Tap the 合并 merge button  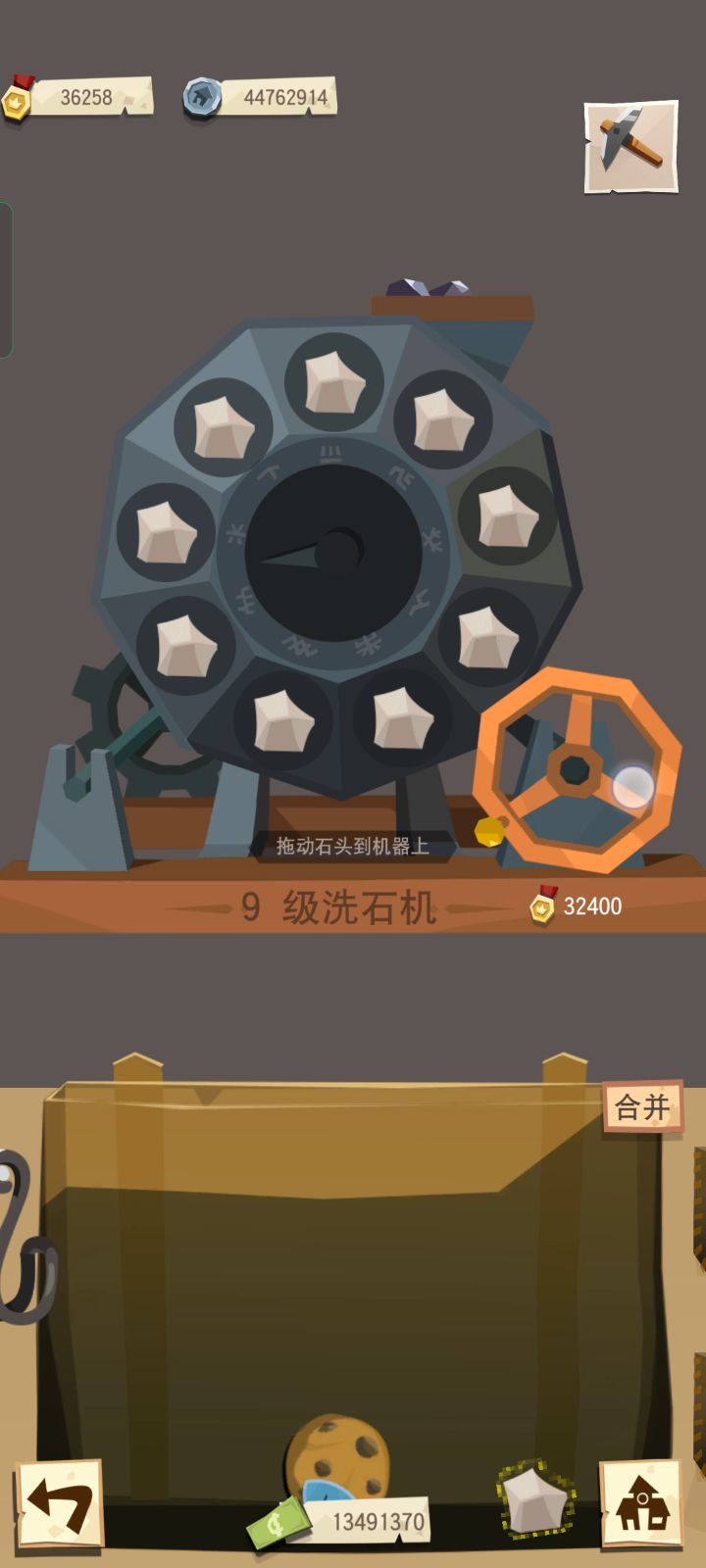point(642,1107)
